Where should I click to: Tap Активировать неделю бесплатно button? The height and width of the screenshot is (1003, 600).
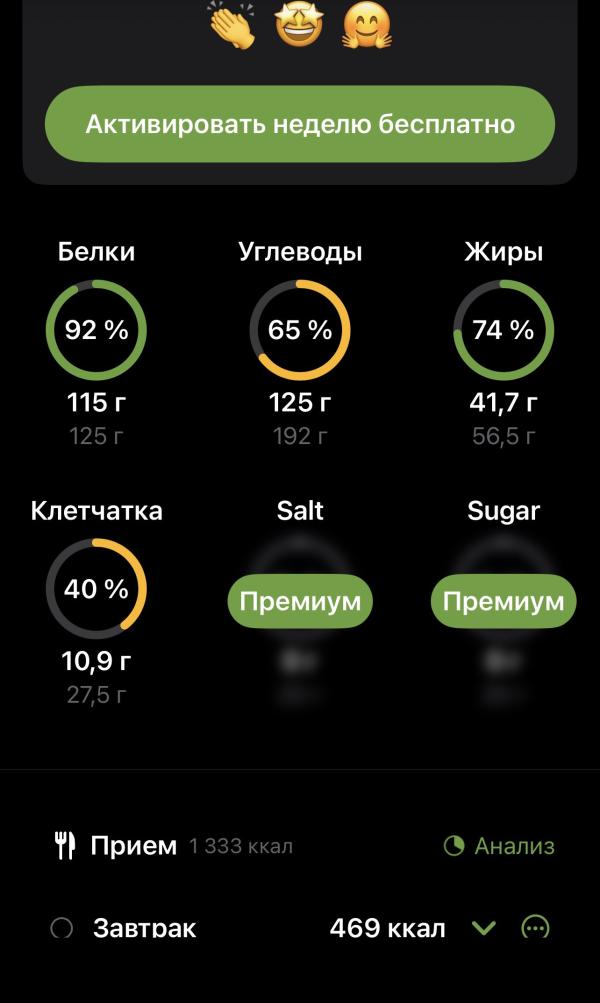[299, 124]
